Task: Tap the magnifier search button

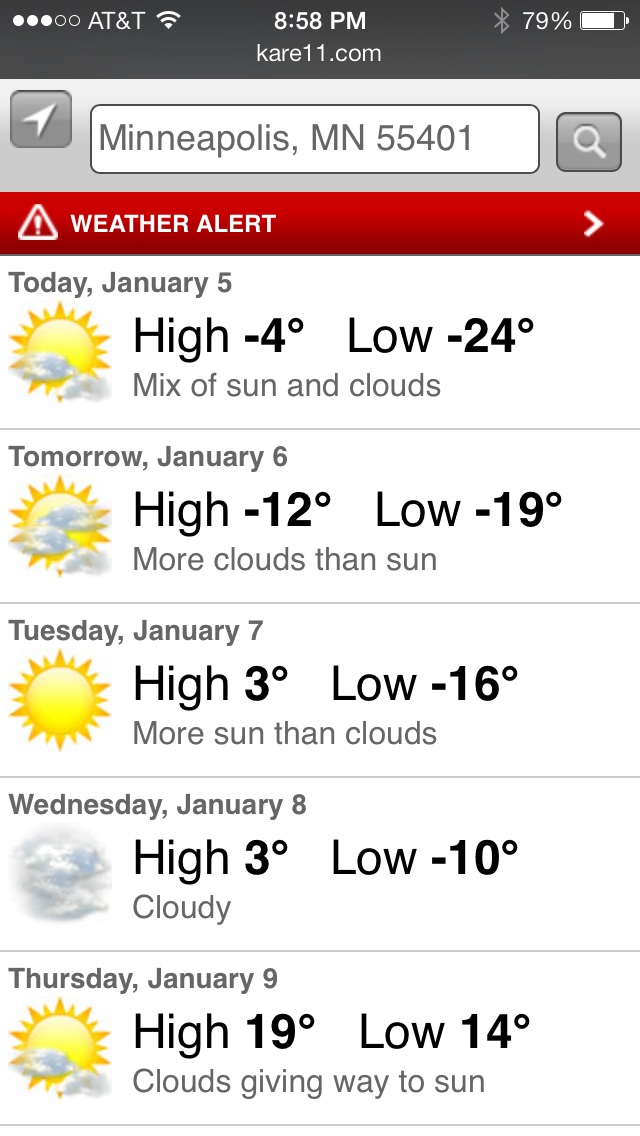Action: click(x=588, y=141)
